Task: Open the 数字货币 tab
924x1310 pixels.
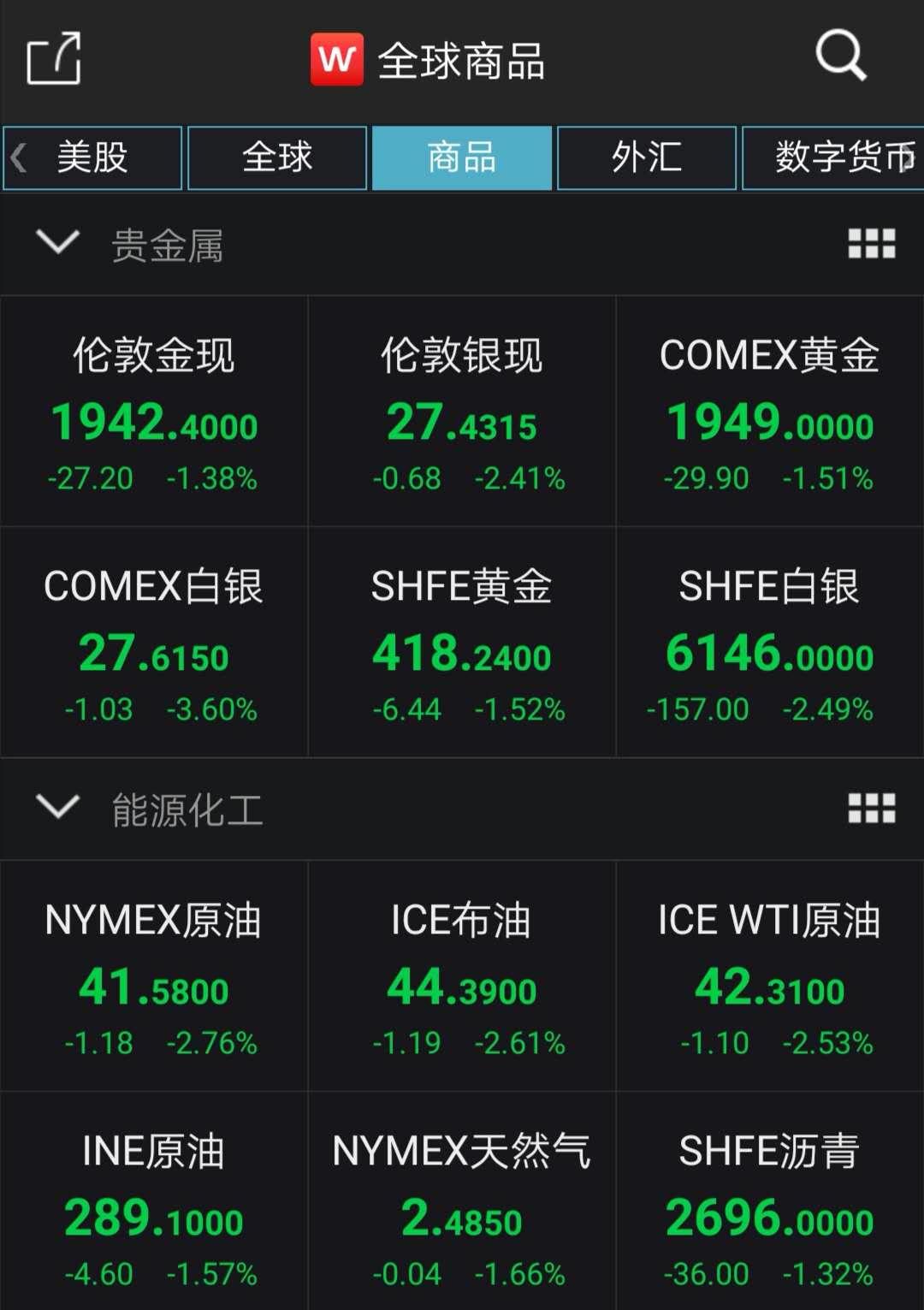Action: [x=833, y=157]
